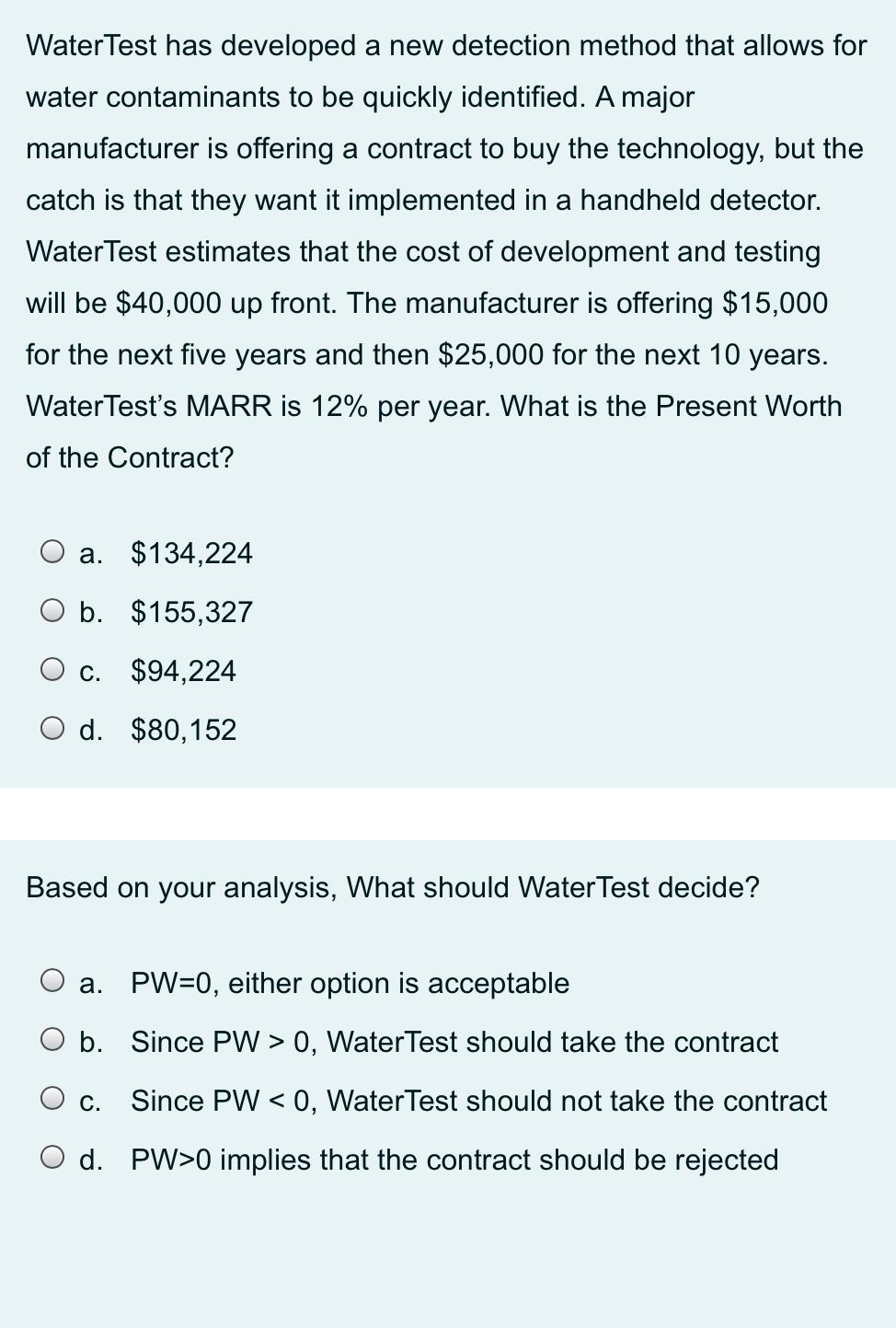This screenshot has width=896, height=1328.
Task: Choose answer d. contract should be rejected
Action: point(52,1160)
